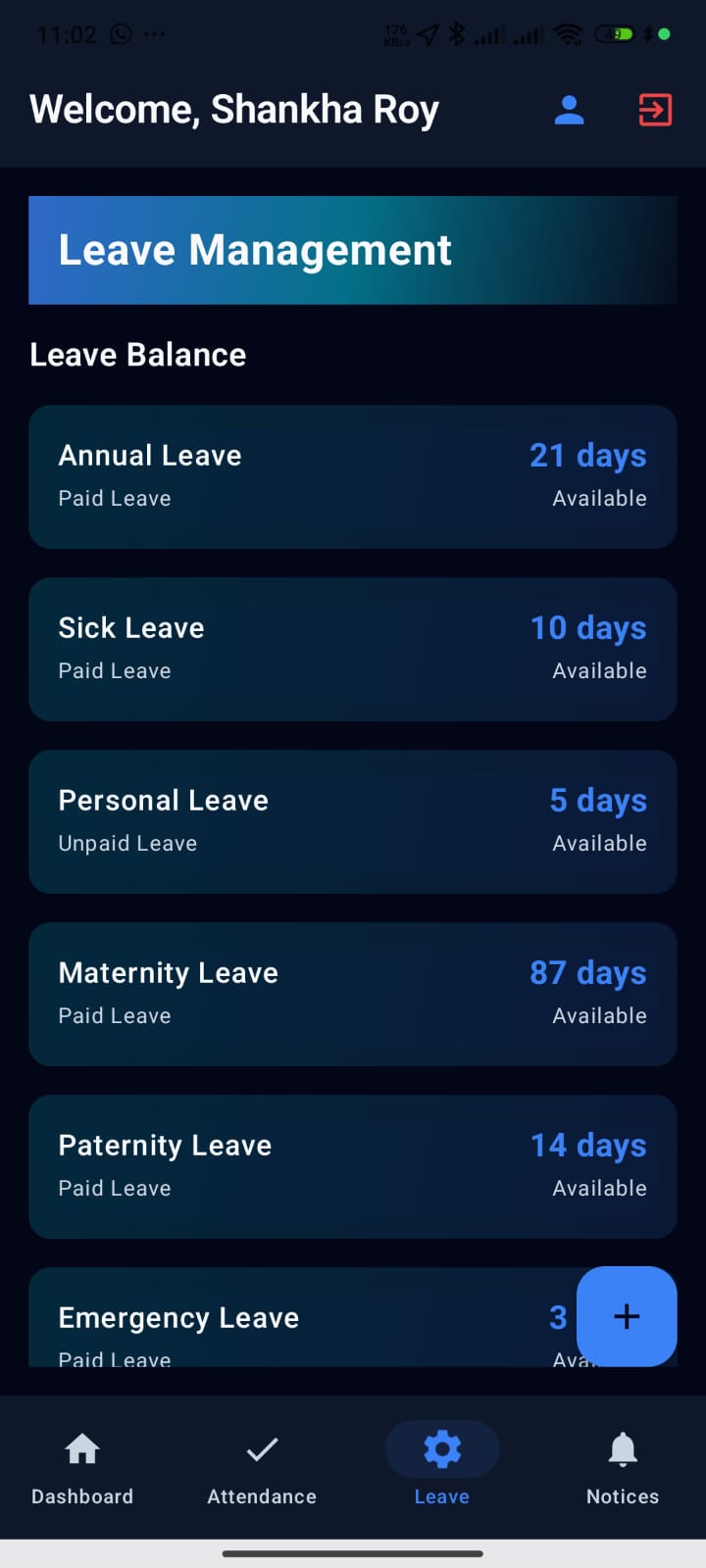Click the Leave Management banner

coord(353,250)
